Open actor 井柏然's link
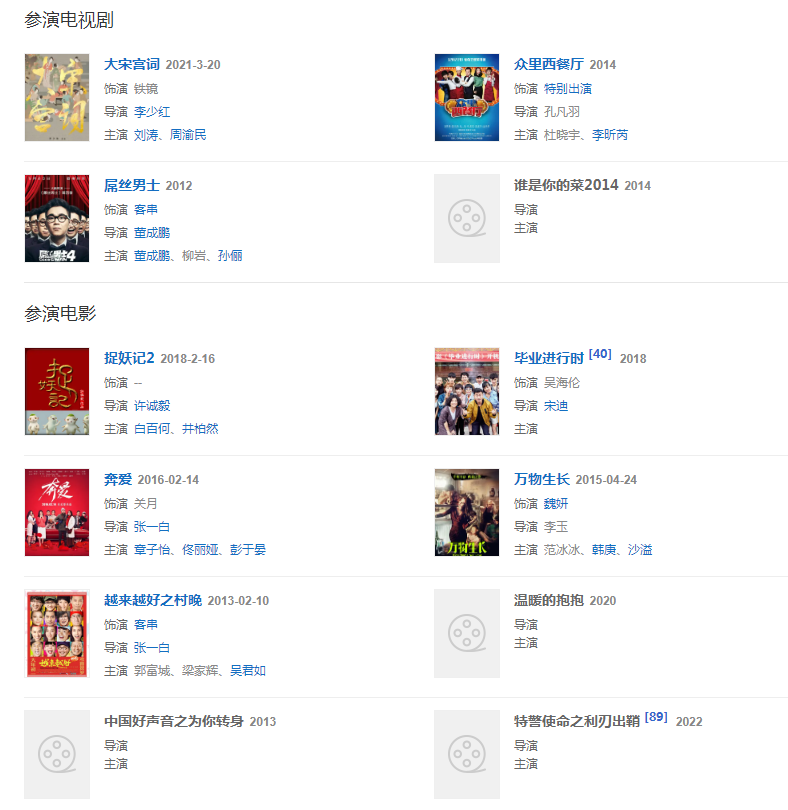This screenshot has width=788, height=810. tap(200, 429)
